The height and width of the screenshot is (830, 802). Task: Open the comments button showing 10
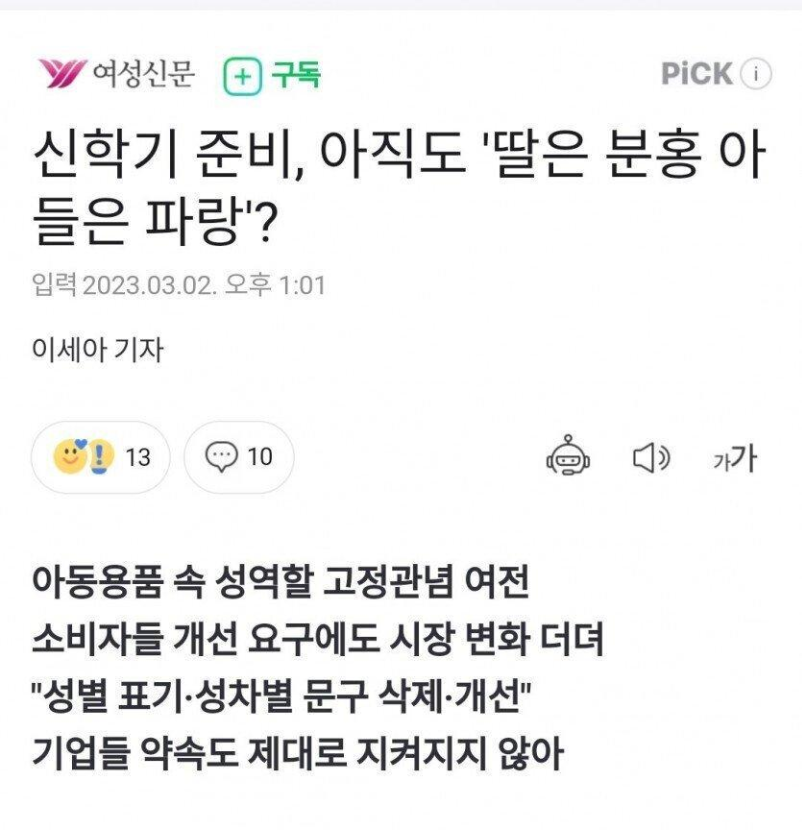(239, 457)
